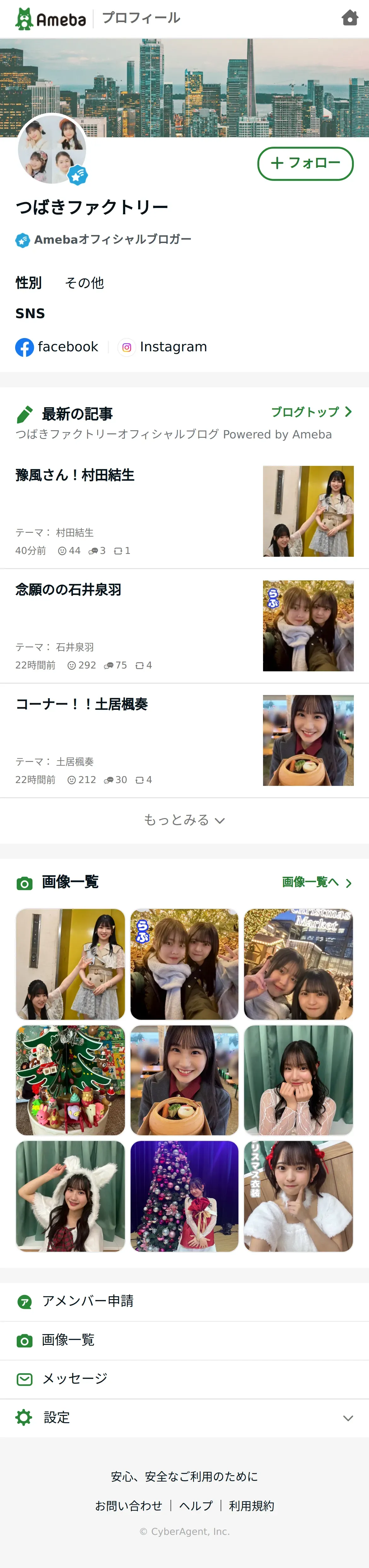Open the facebook SNS link
This screenshot has height=1568, width=369.
coord(57,347)
